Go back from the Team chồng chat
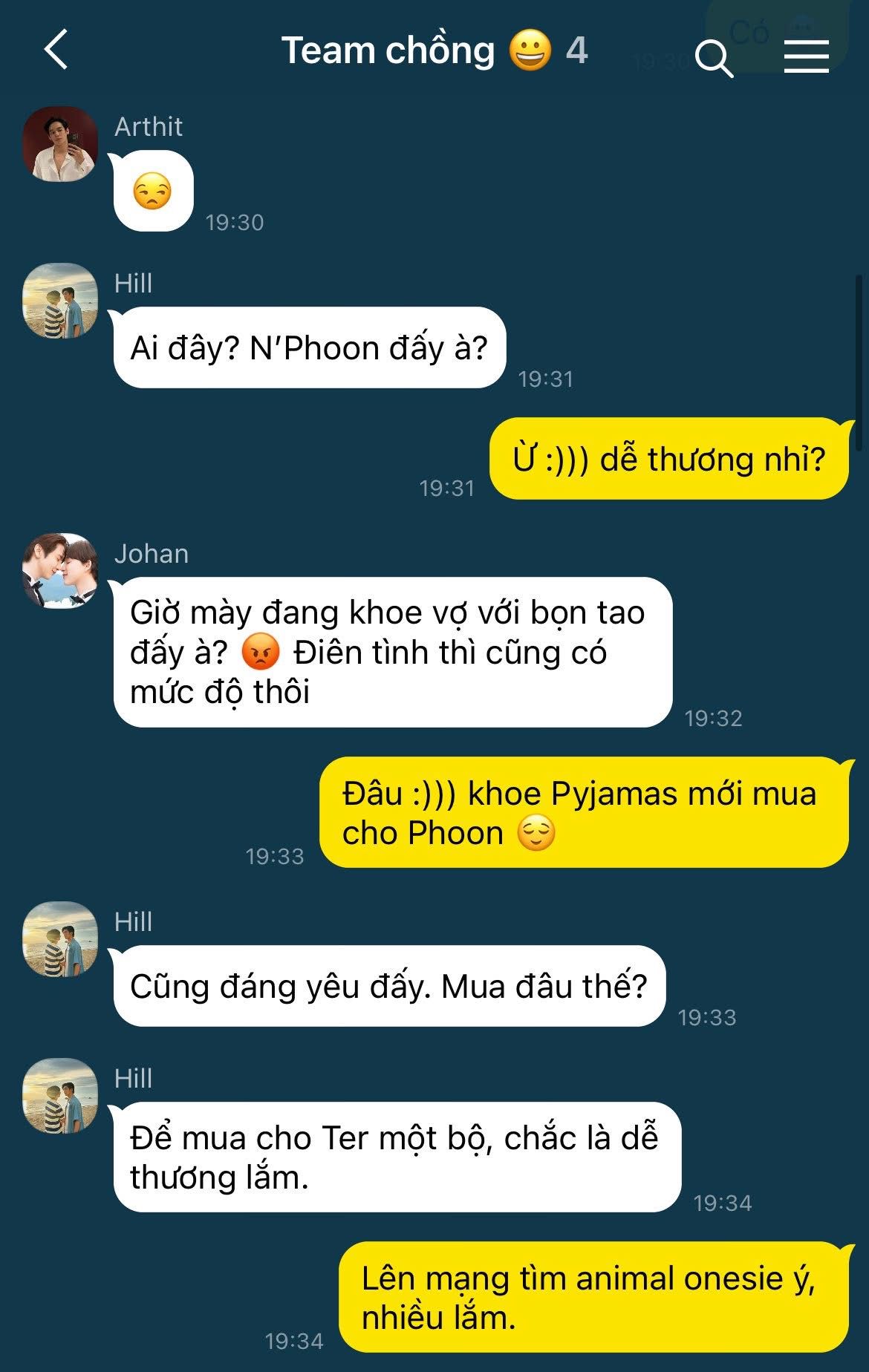This screenshot has width=869, height=1372. click(56, 50)
